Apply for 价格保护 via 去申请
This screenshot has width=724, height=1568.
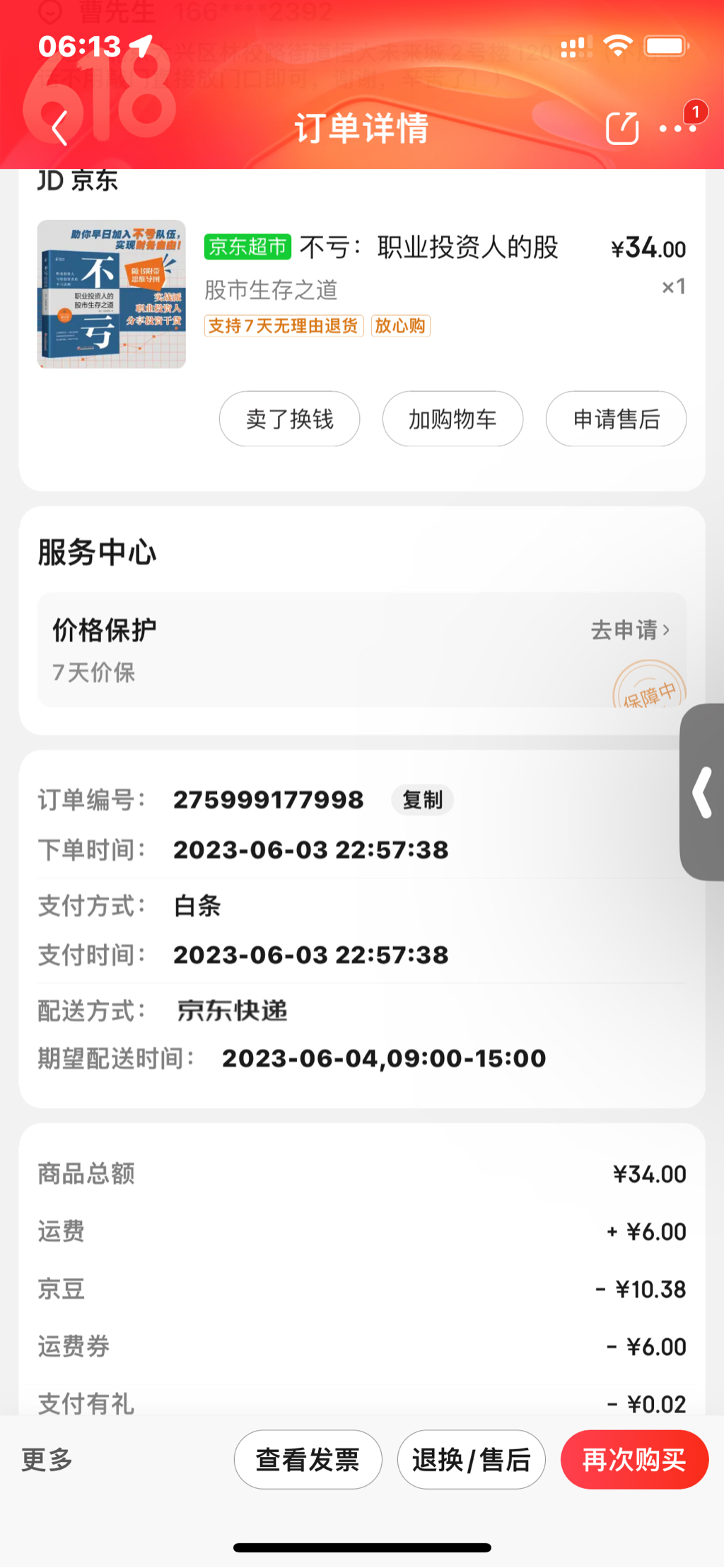(630, 629)
